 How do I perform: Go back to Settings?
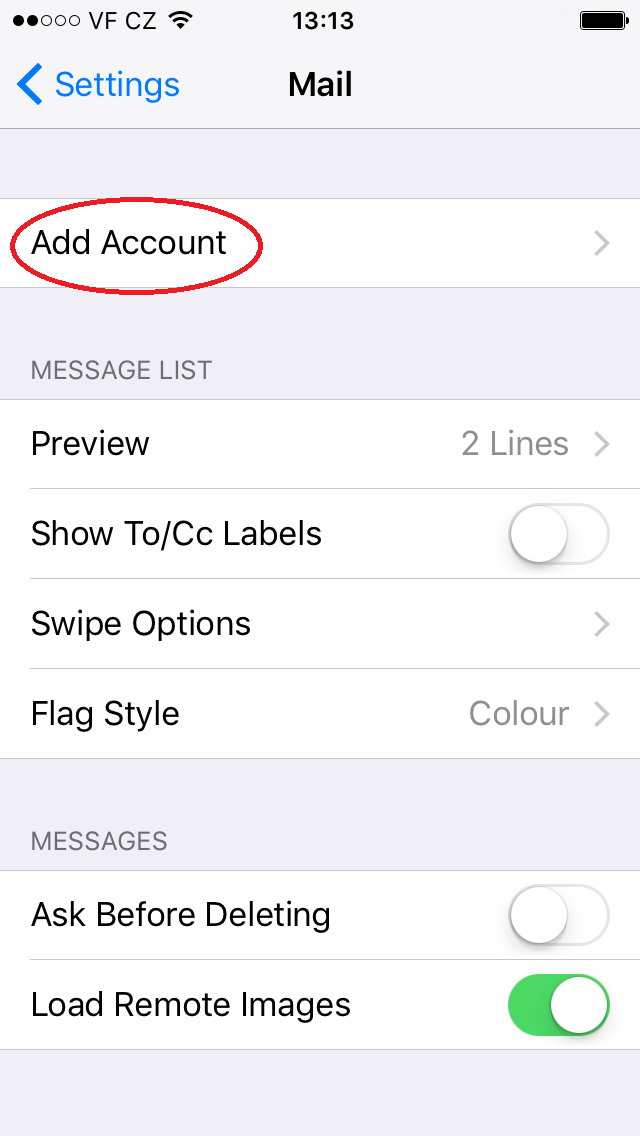(x=98, y=85)
